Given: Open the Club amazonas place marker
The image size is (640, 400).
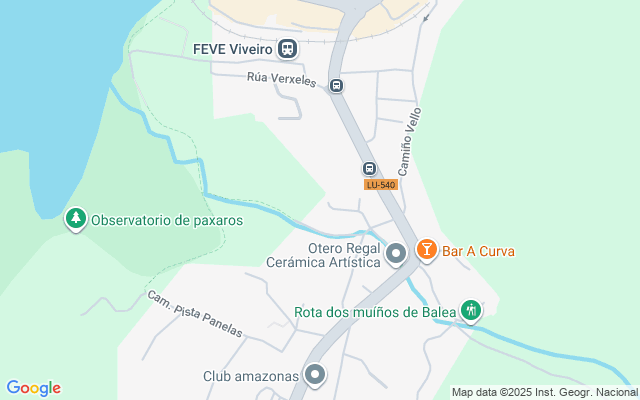Looking at the screenshot, I should [x=315, y=375].
